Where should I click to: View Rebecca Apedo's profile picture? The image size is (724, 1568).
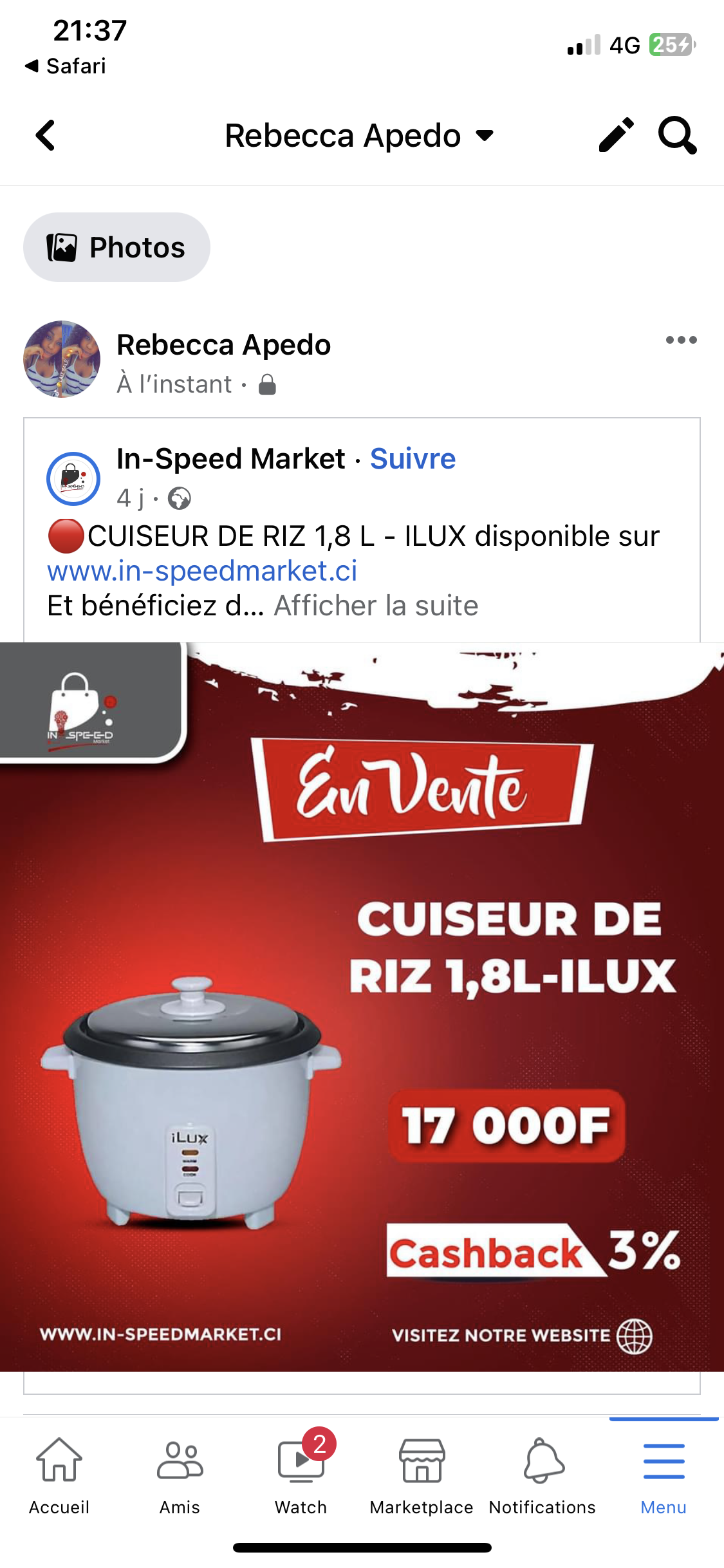point(62,359)
